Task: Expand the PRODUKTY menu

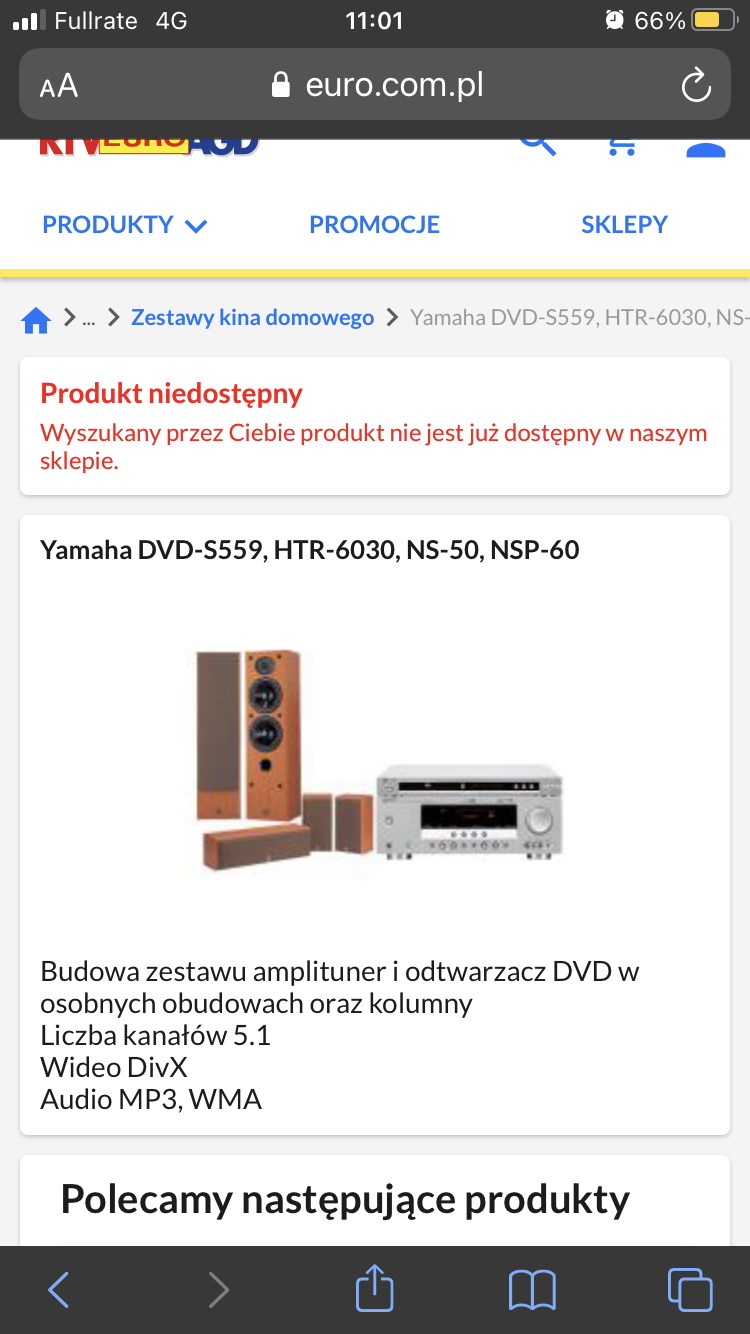Action: click(x=124, y=225)
